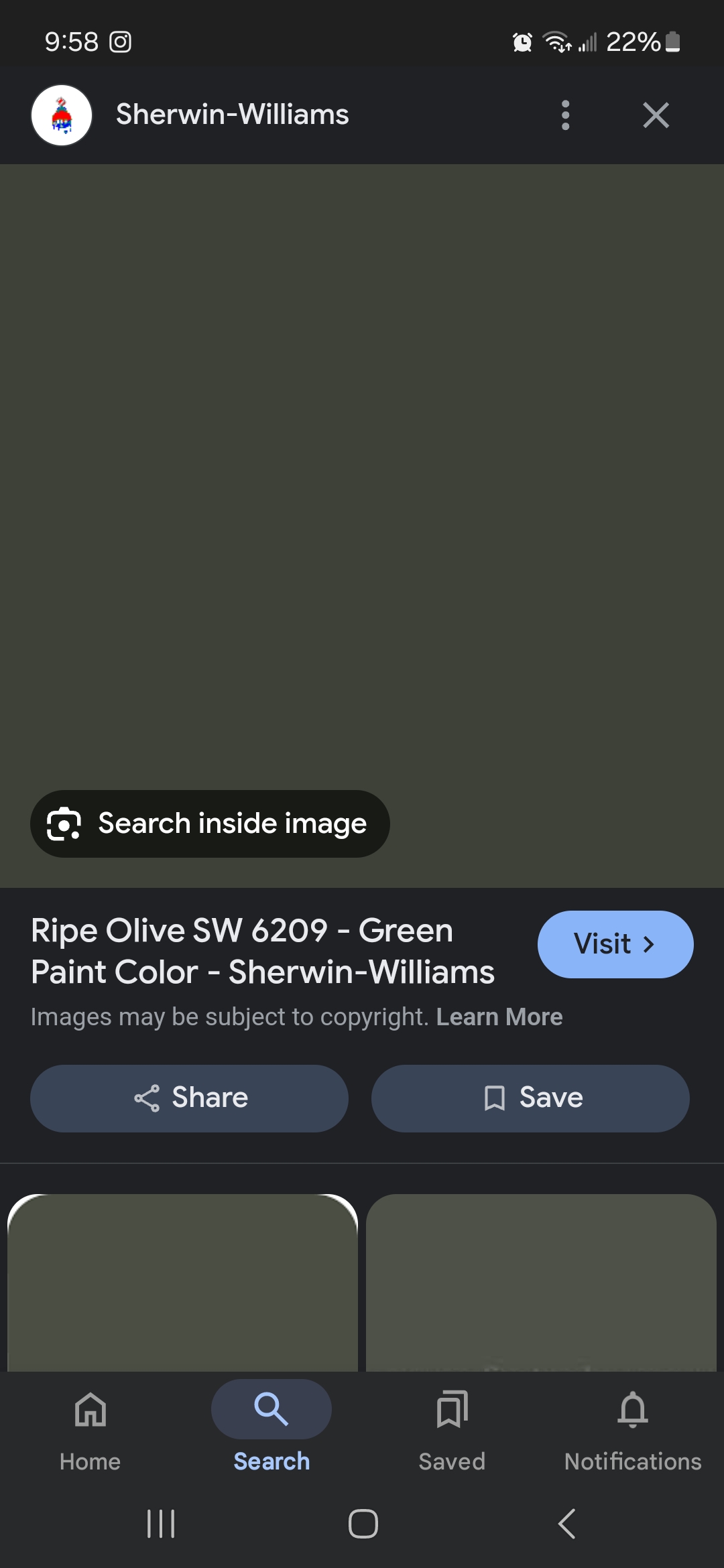This screenshot has width=724, height=1568.
Task: Open the Learn More copyright link
Action: pos(499,1017)
